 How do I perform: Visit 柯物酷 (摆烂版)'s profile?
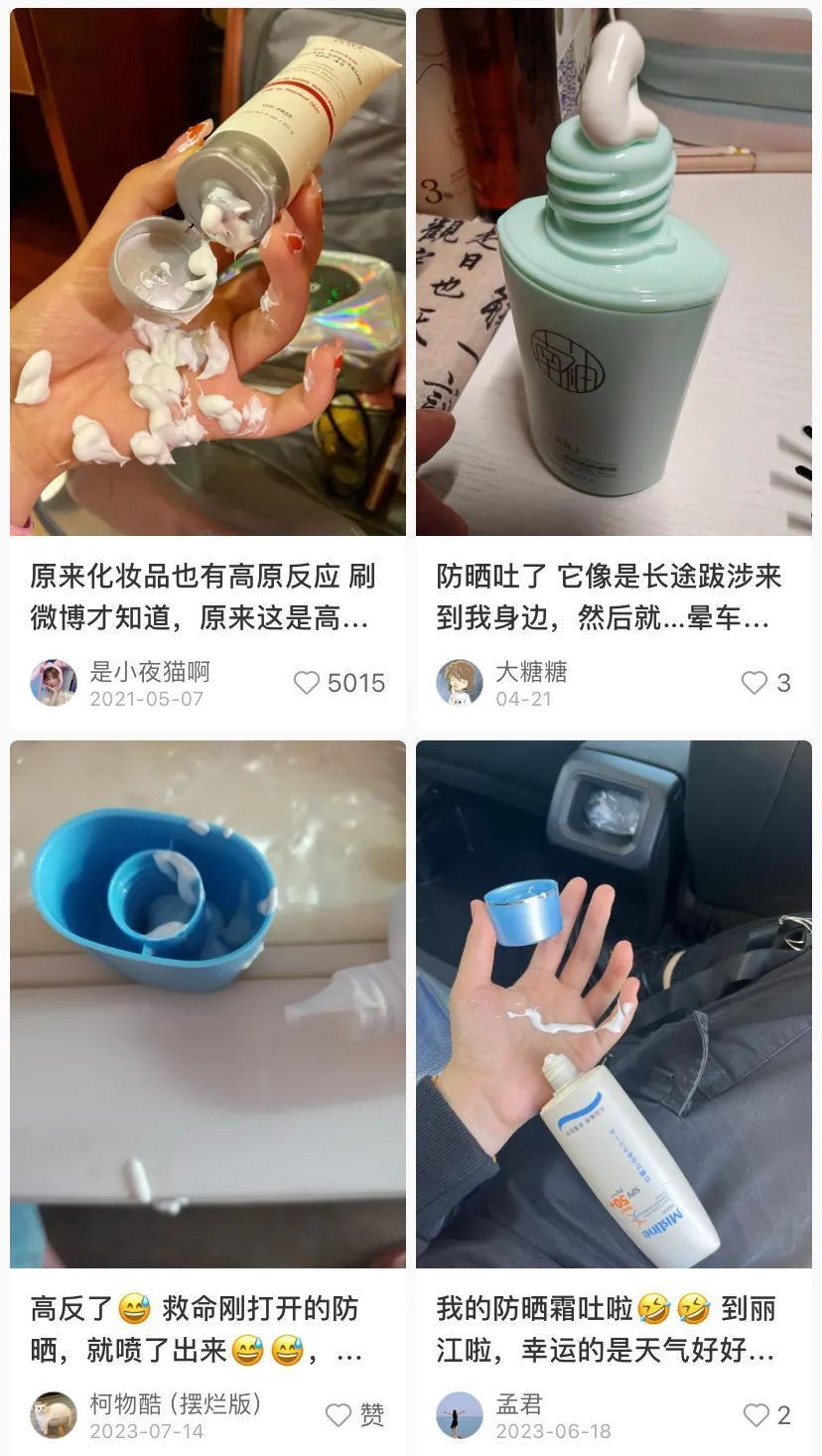pyautogui.click(x=54, y=1414)
